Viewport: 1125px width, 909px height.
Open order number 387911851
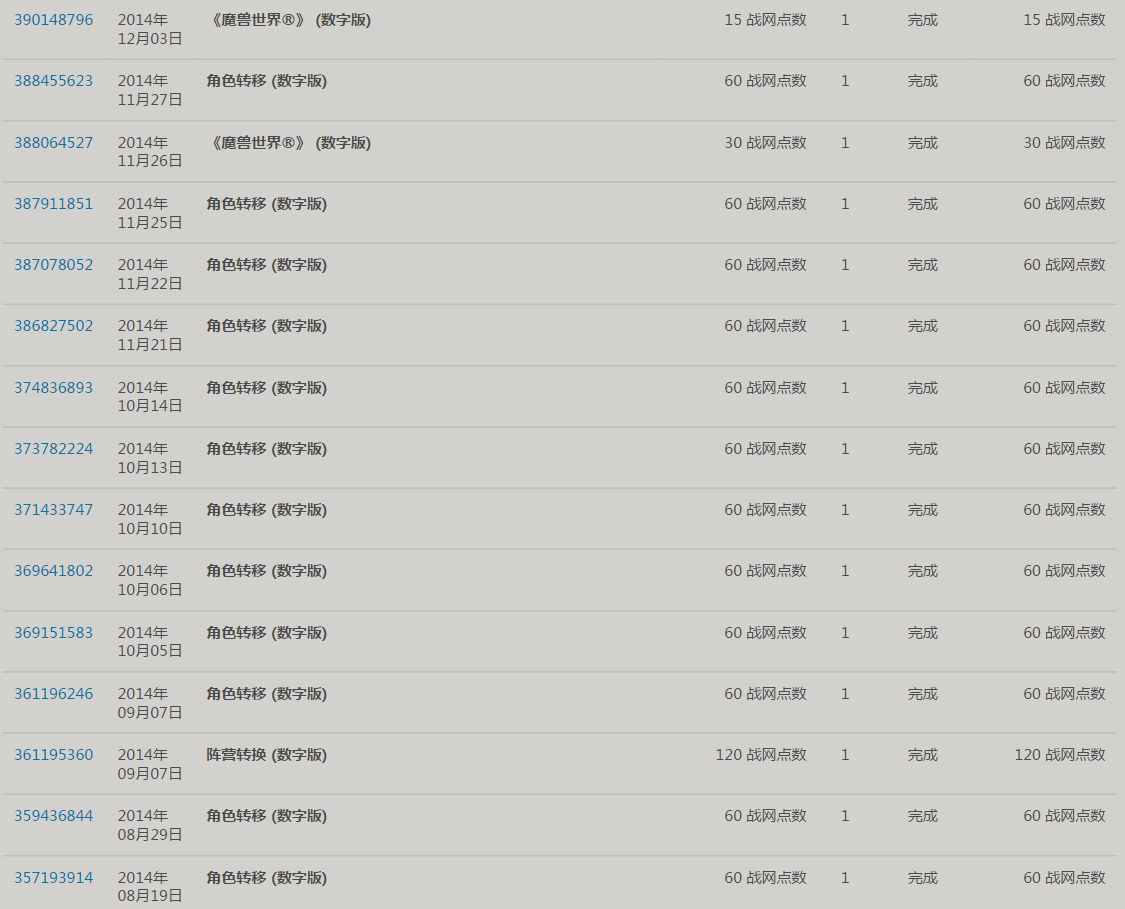pyautogui.click(x=54, y=204)
